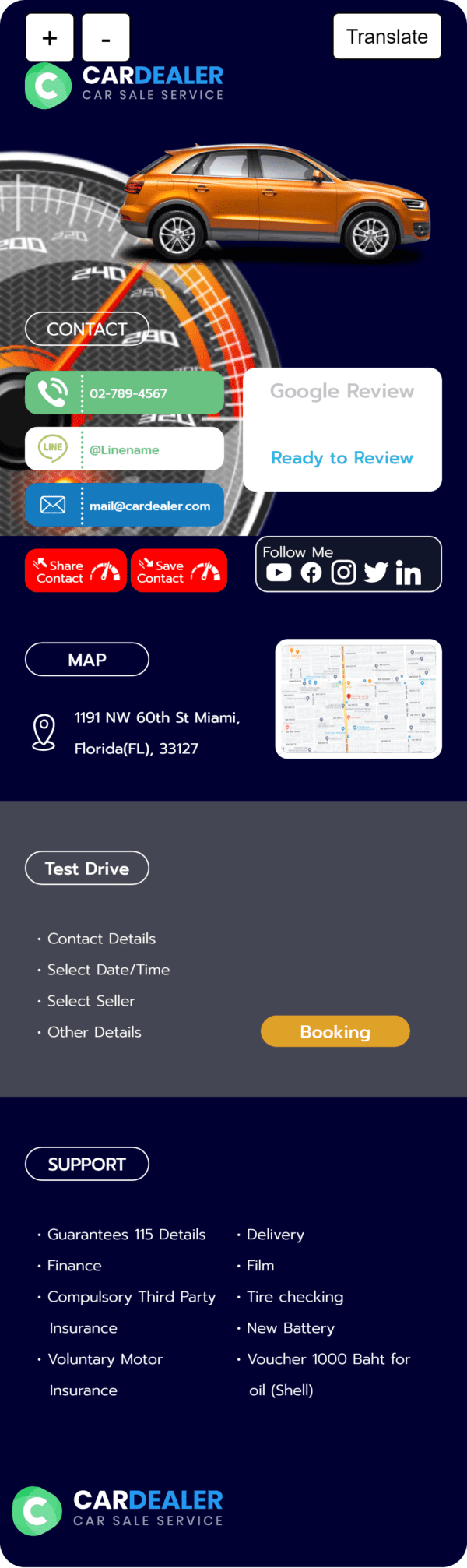Tap the Booking button for test drive

tap(335, 1031)
